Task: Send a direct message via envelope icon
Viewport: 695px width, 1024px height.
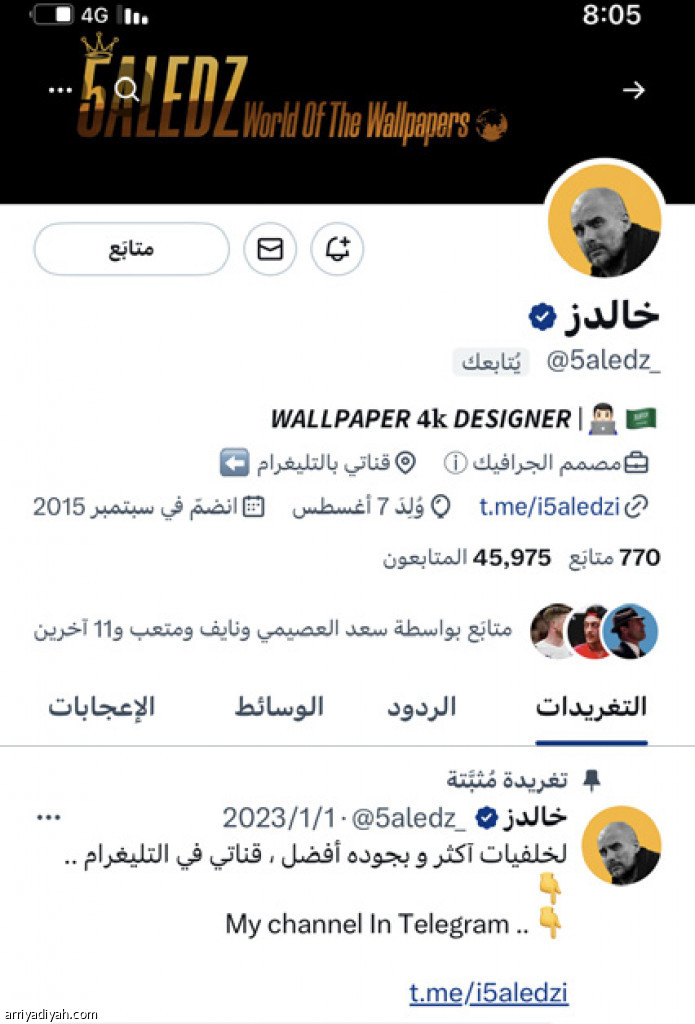Action: (x=270, y=249)
